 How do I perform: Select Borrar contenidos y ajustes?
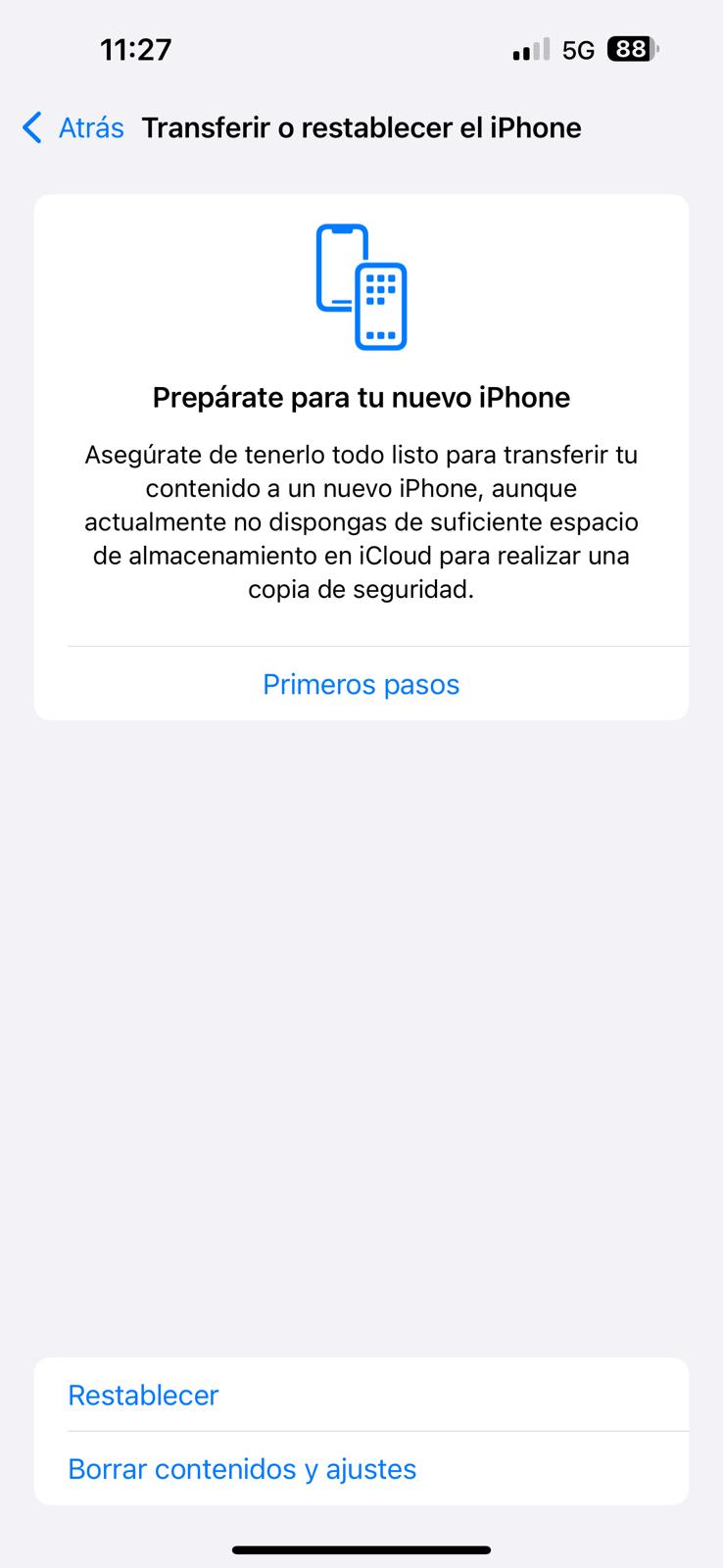pos(242,1469)
